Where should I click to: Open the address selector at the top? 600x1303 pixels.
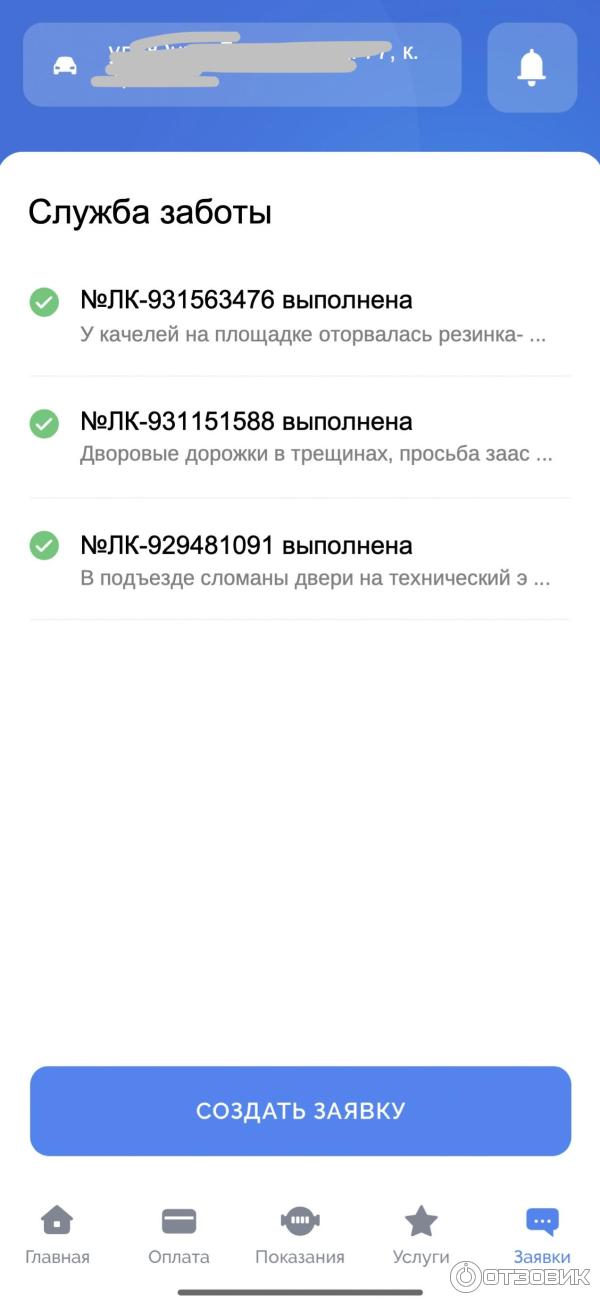242,65
